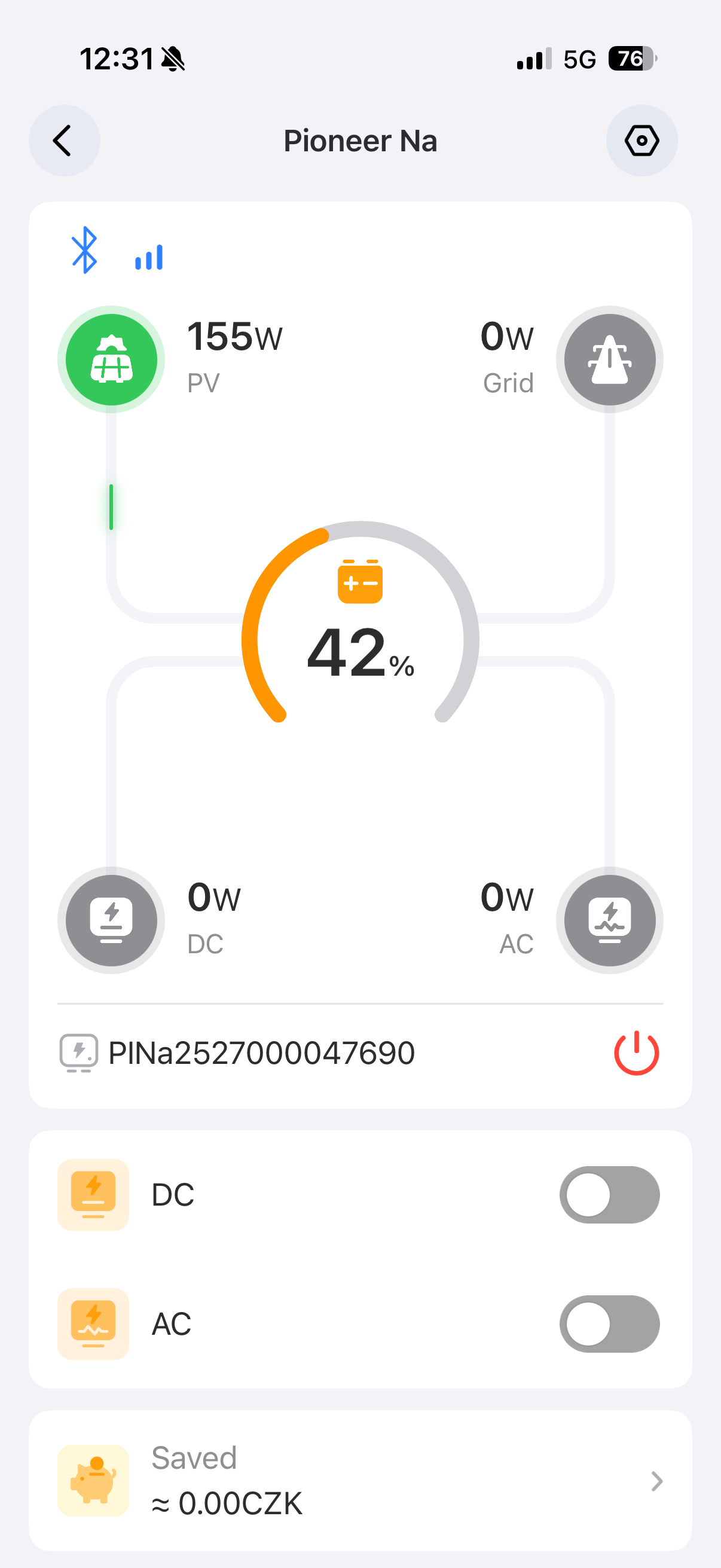The height and width of the screenshot is (1568, 721).
Task: Open device settings hexagon icon
Action: coord(641,141)
